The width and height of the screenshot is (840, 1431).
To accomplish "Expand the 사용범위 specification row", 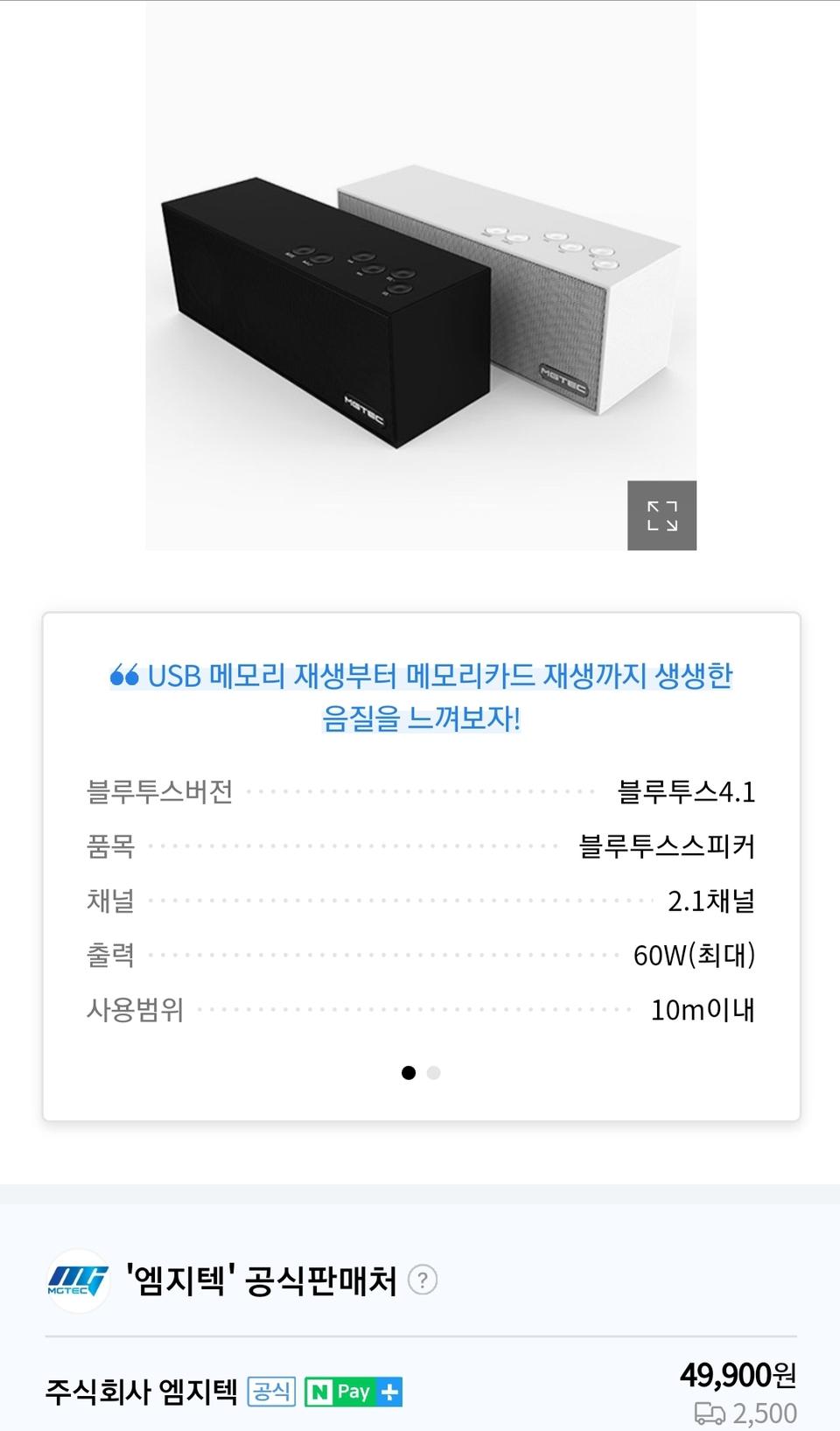I will pyautogui.click(x=420, y=1009).
